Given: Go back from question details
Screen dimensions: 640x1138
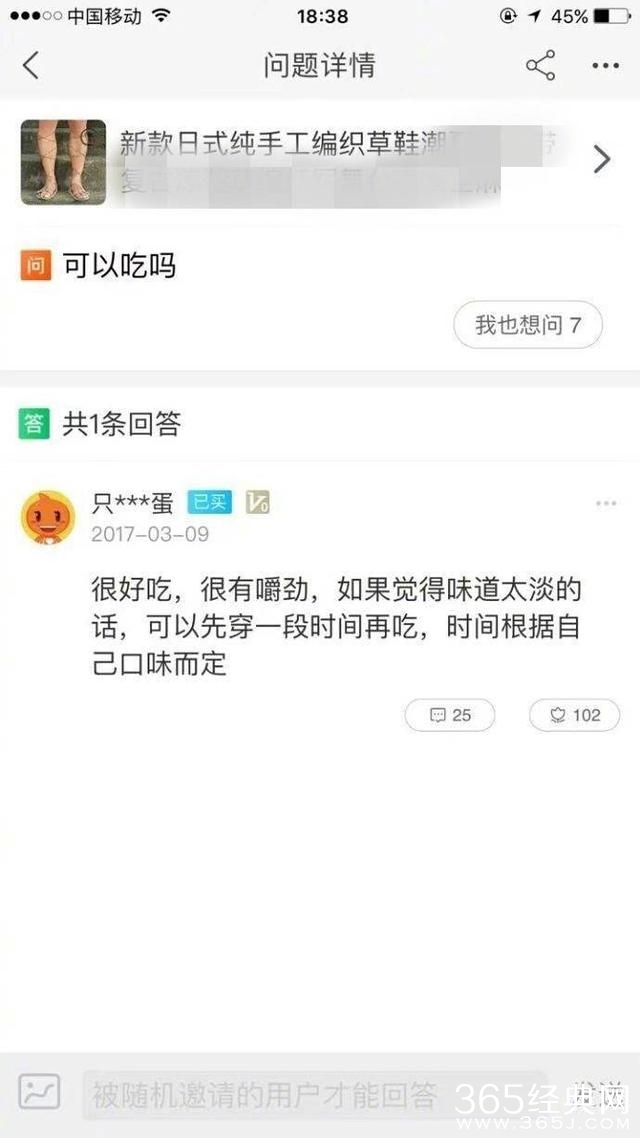Looking at the screenshot, I should [x=31, y=66].
